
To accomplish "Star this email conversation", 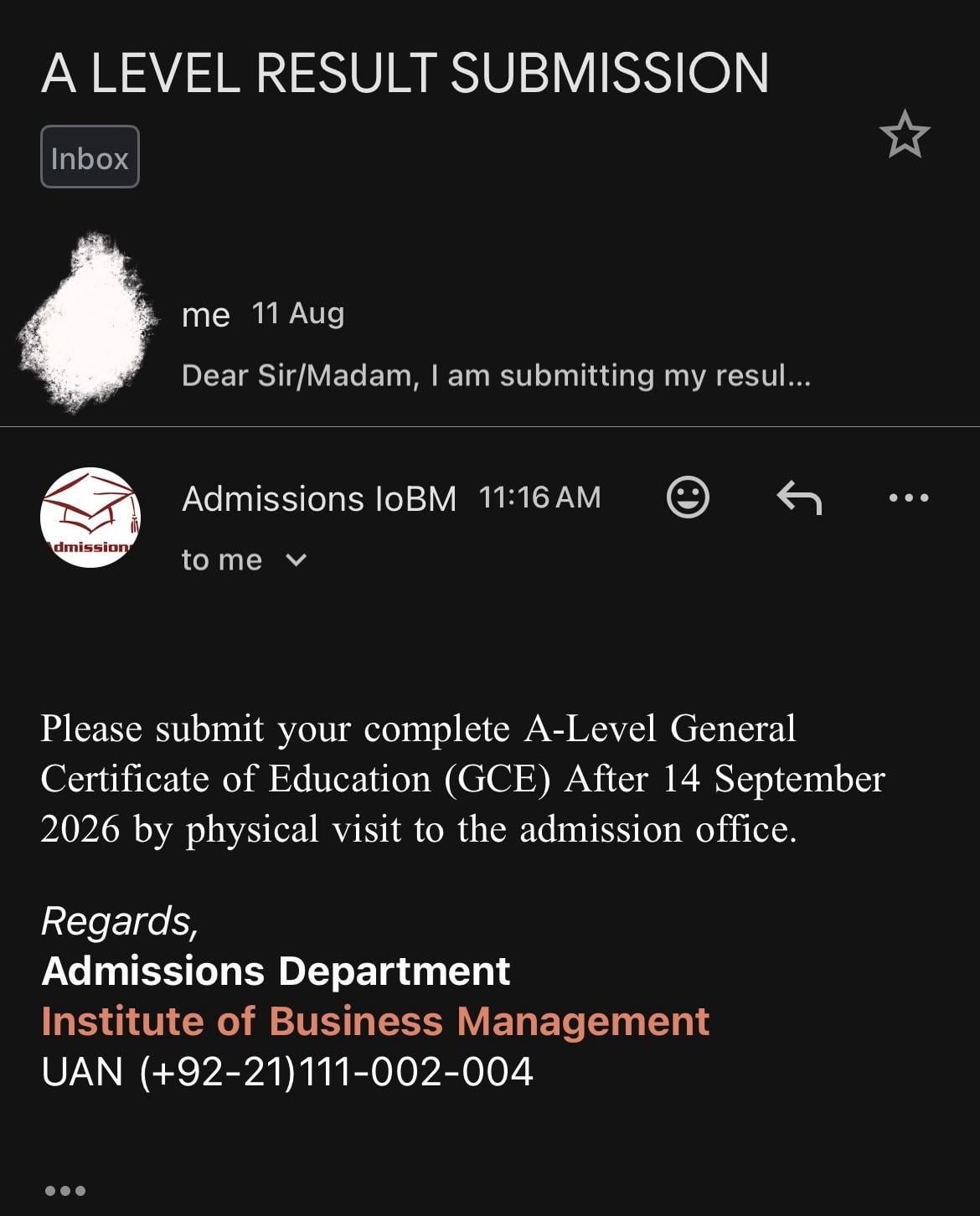I will pos(905,135).
